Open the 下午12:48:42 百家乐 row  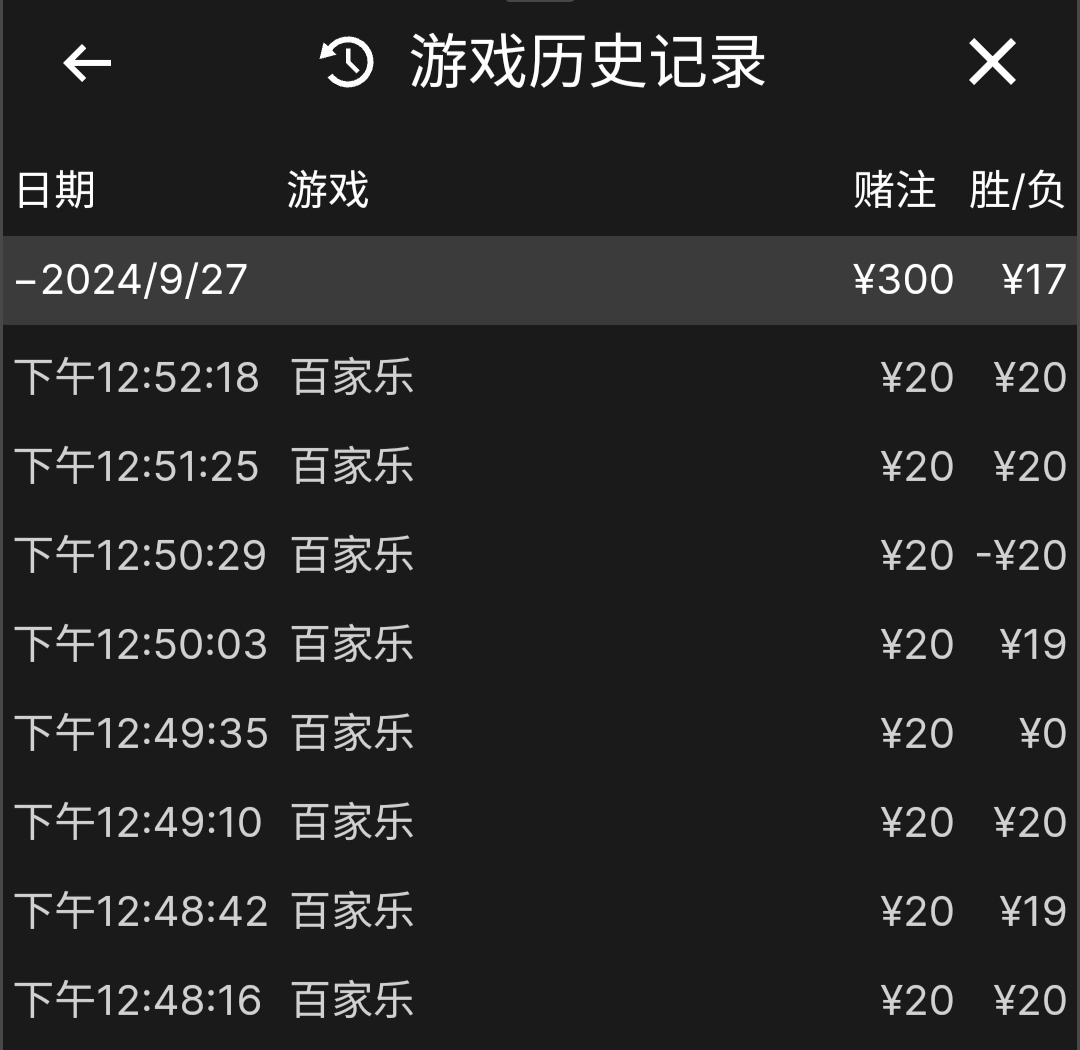[540, 912]
